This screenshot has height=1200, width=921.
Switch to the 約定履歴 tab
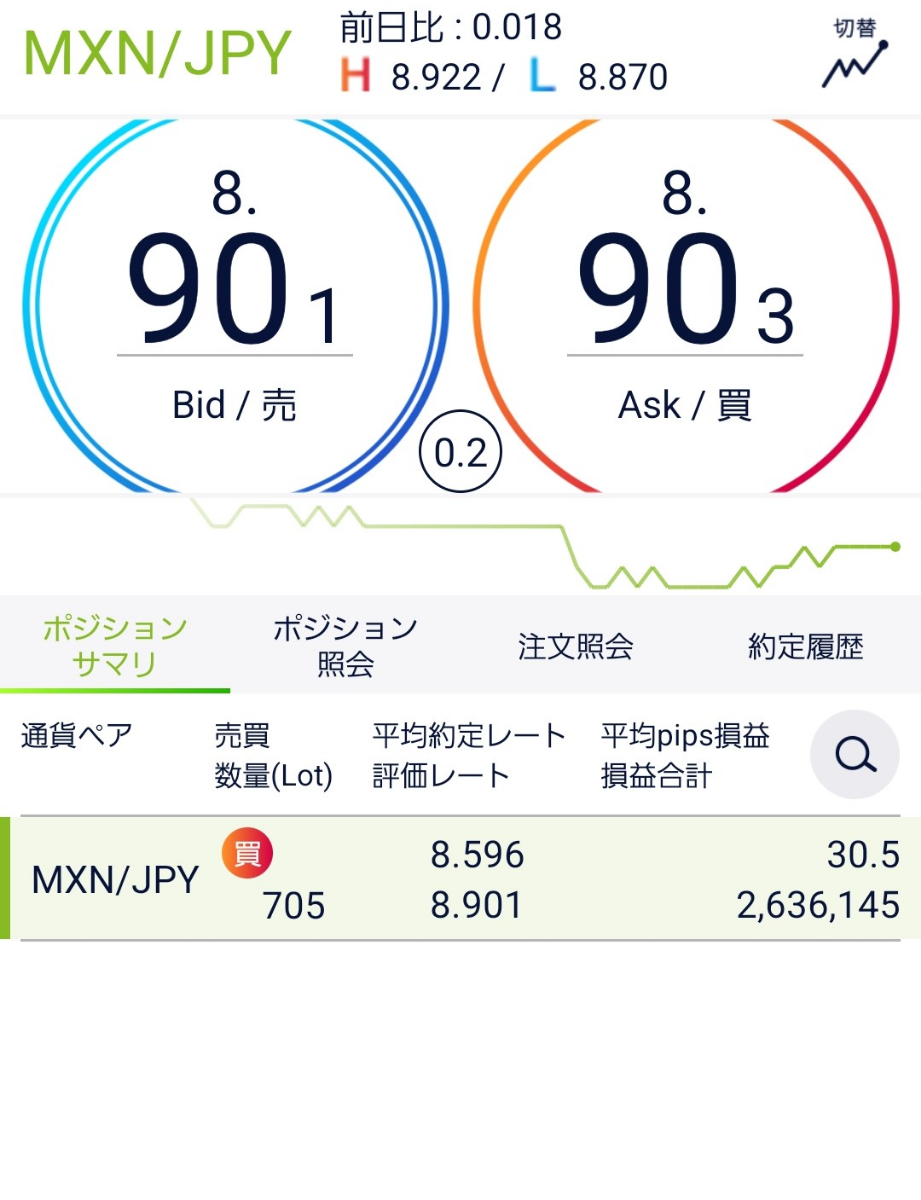(806, 647)
